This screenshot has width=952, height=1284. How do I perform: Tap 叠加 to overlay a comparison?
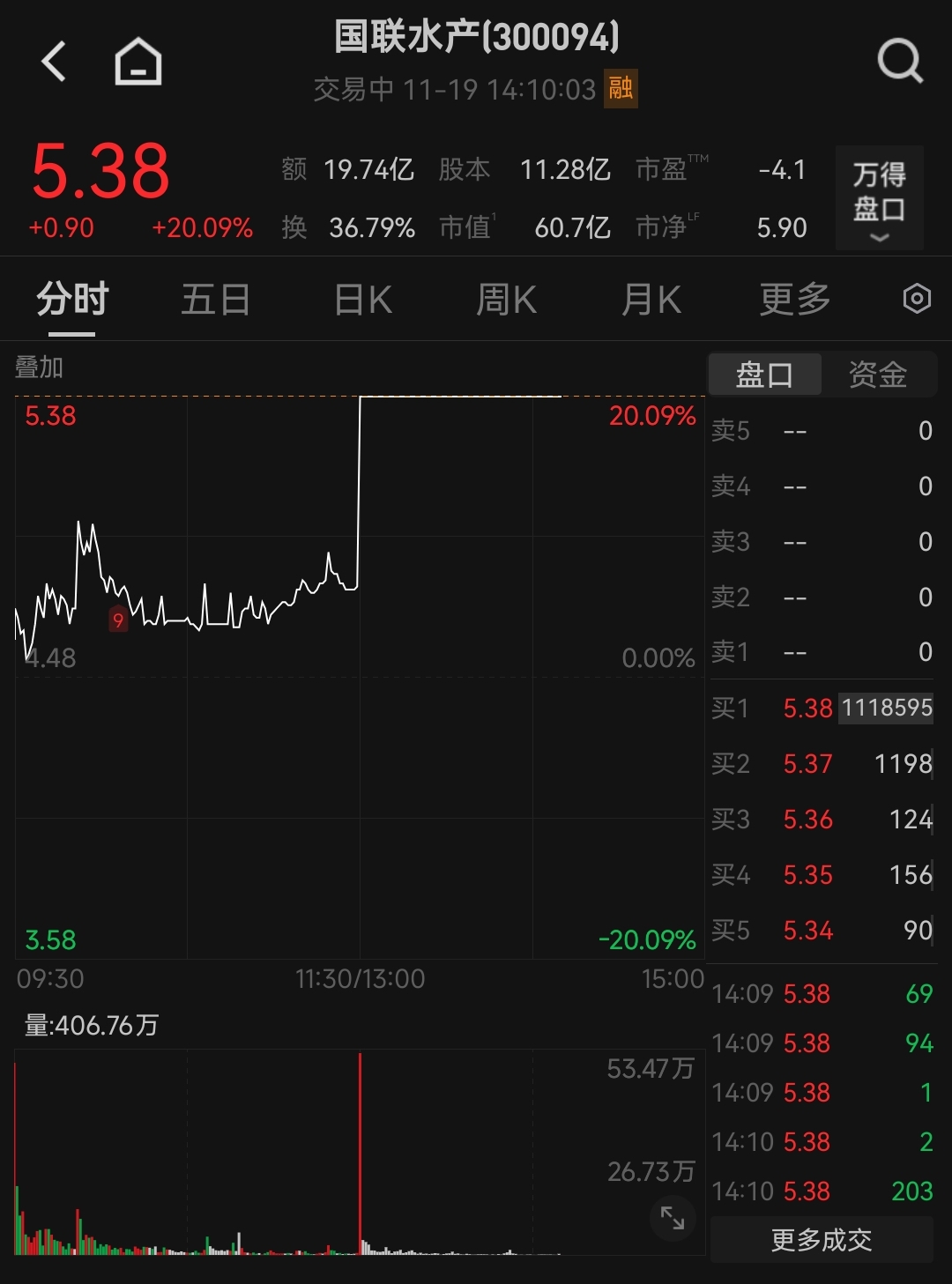point(40,367)
